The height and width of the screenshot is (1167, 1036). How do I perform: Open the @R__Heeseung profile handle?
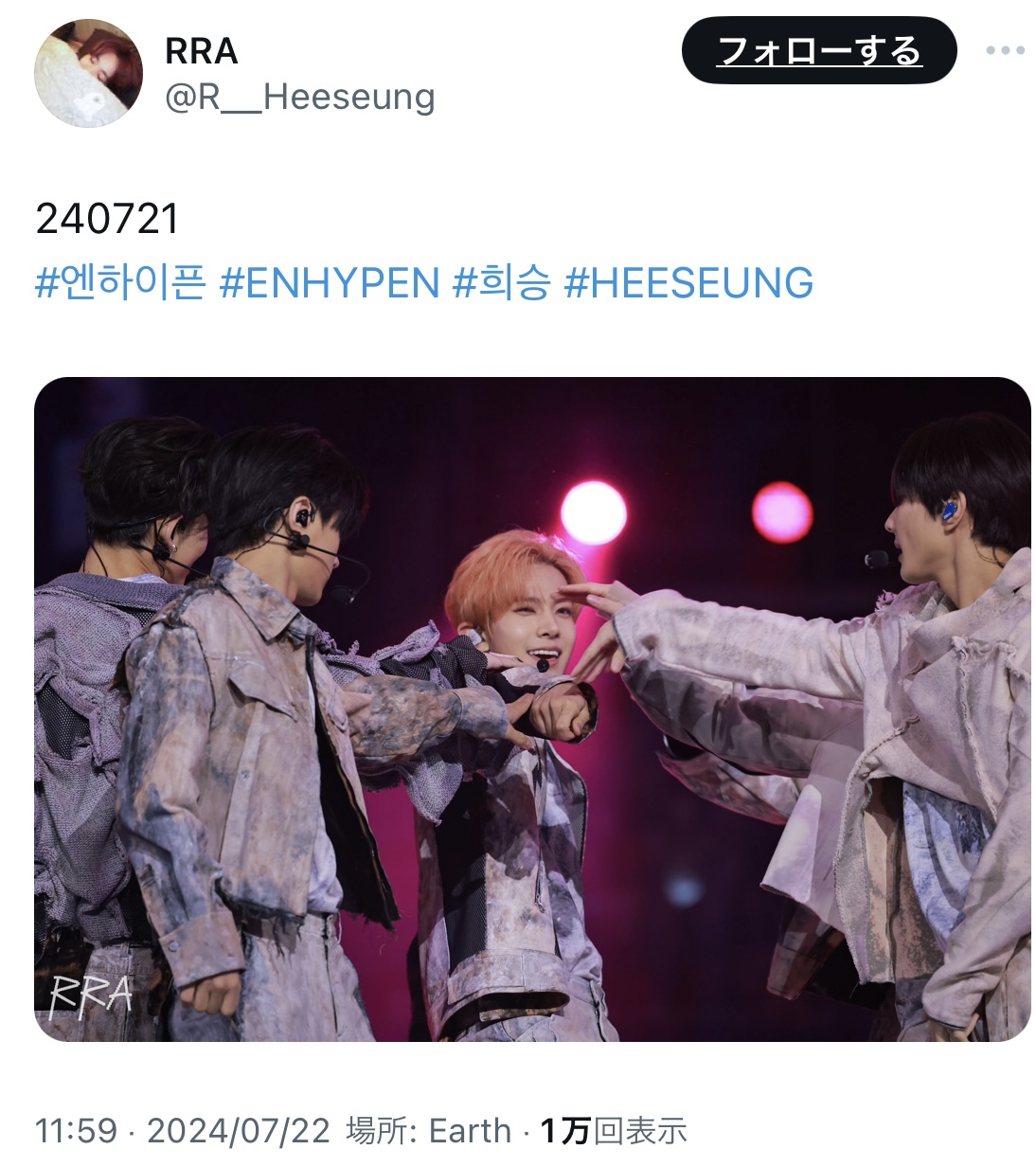pyautogui.click(x=299, y=97)
